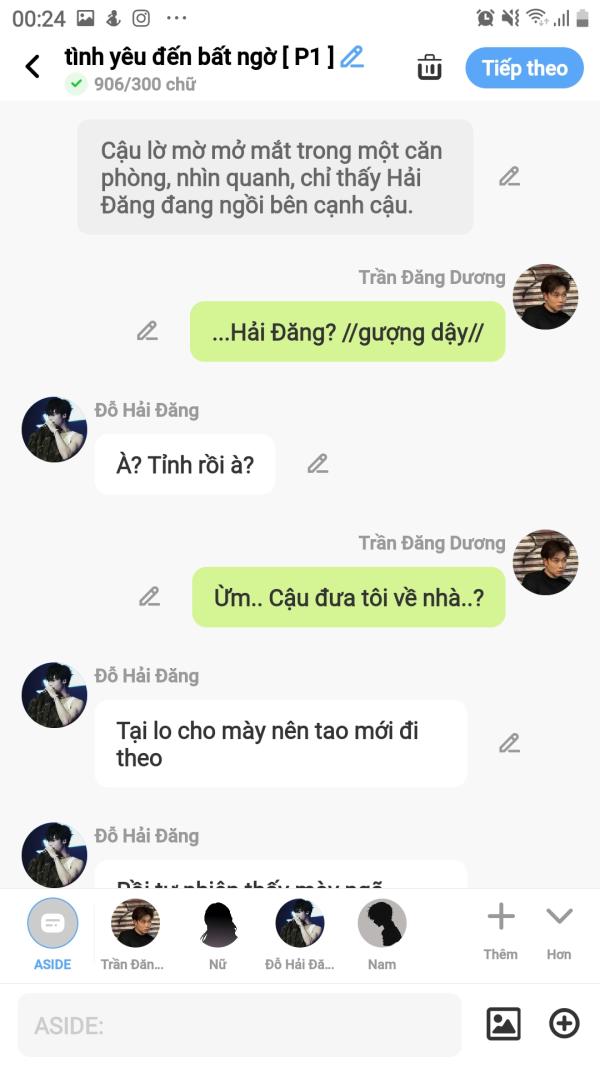
Task: Choose the Nữ character
Action: 218,934
